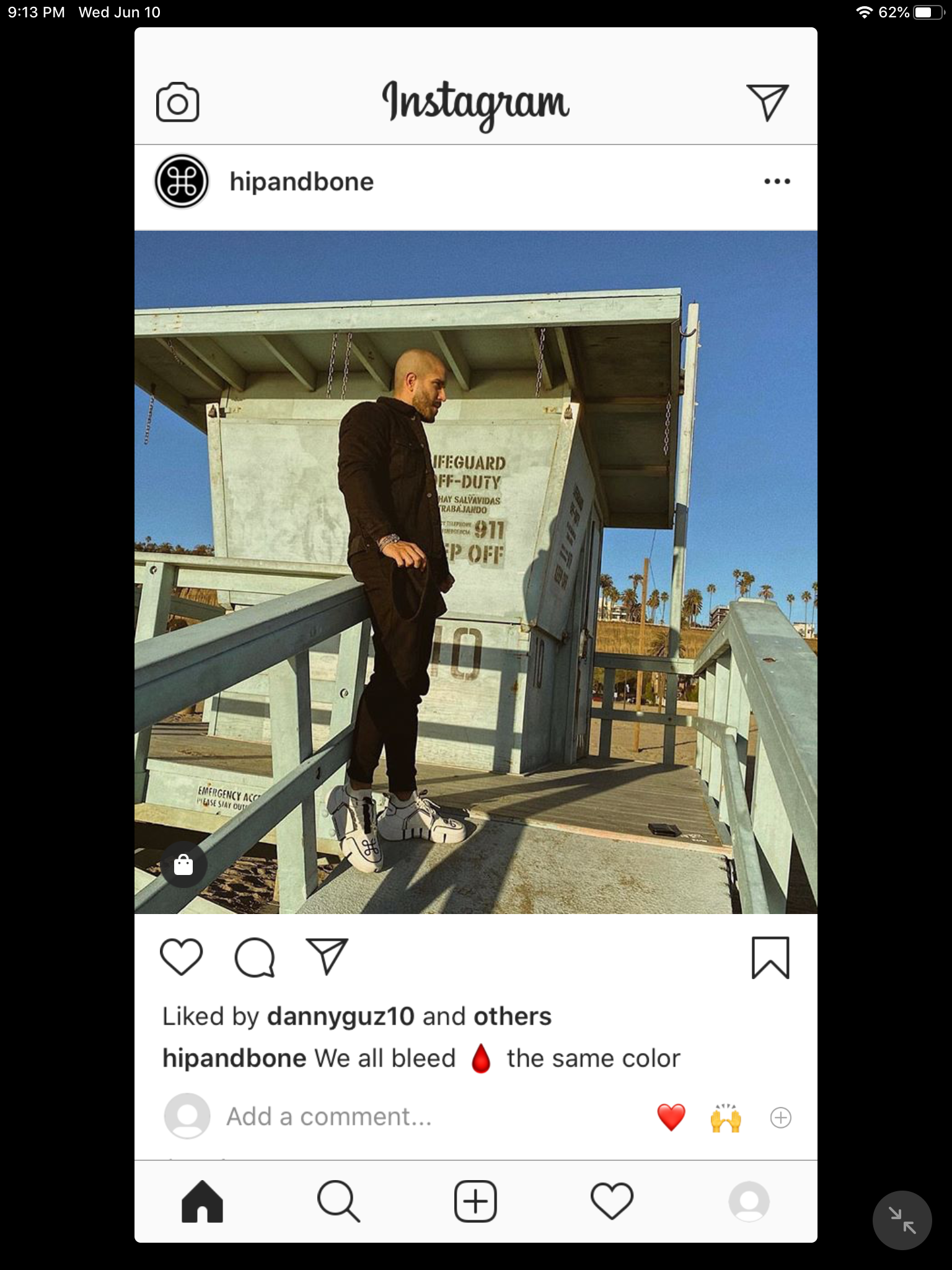Screen dimensions: 952x1270
Task: Open dannyguz10's profile from likes
Action: [340, 1016]
